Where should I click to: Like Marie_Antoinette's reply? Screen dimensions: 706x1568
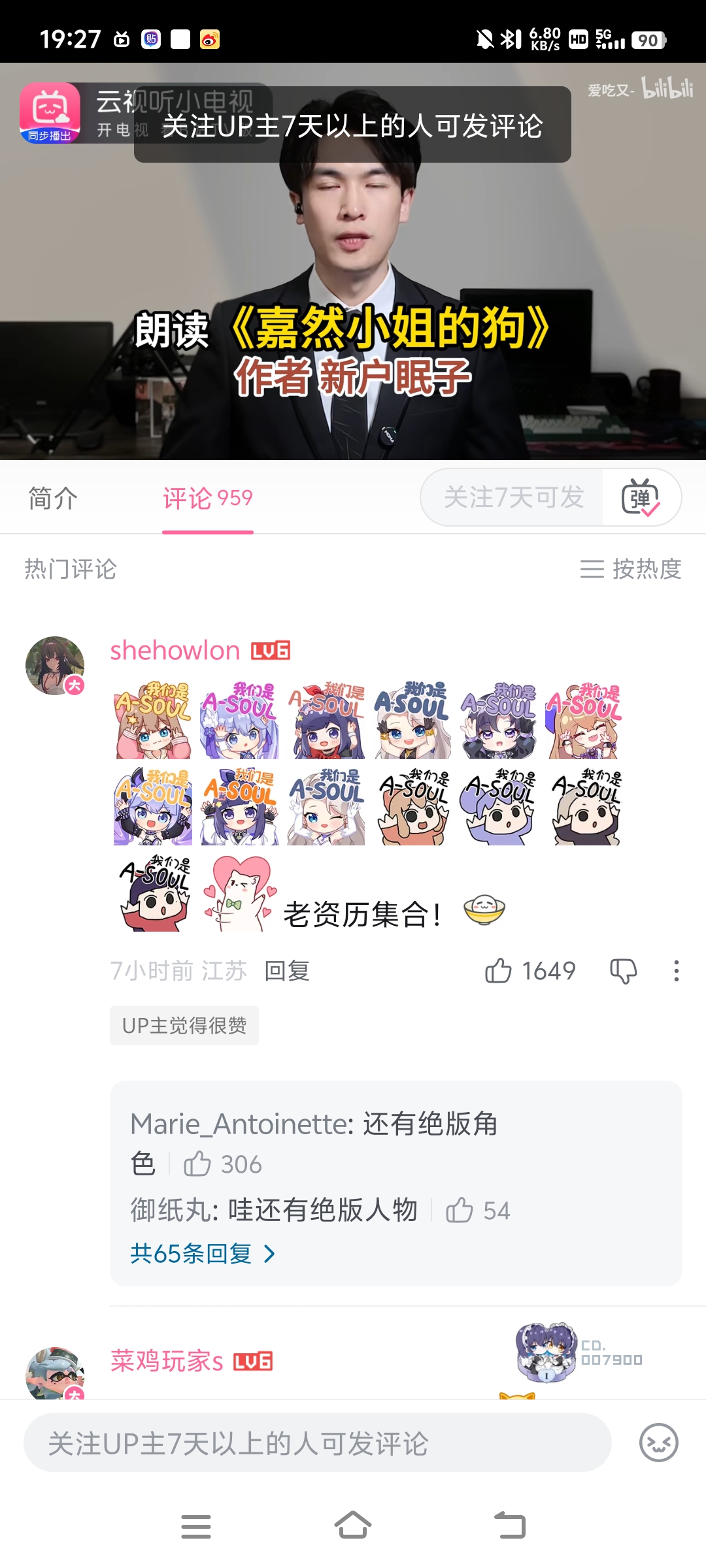(x=197, y=1164)
